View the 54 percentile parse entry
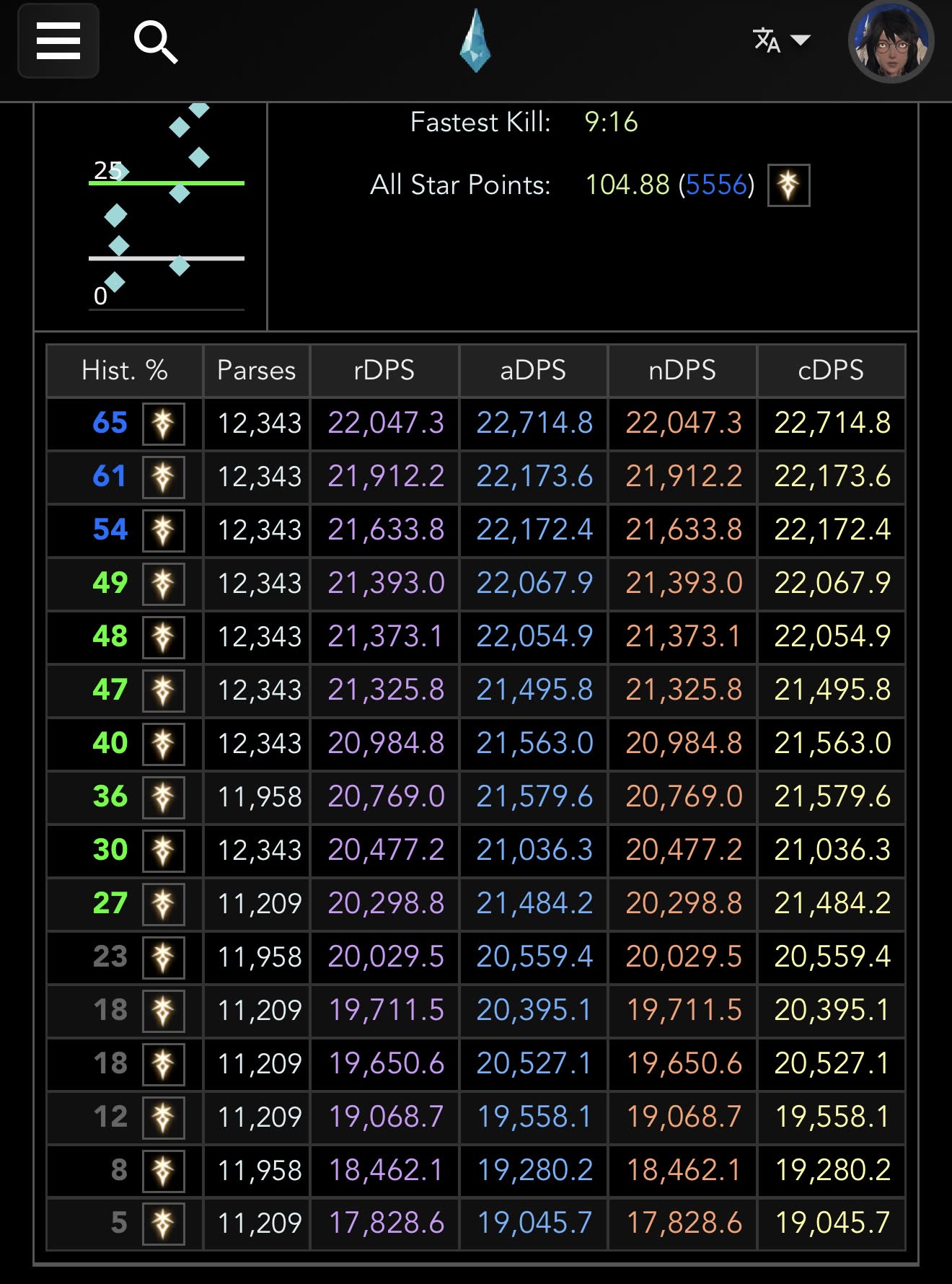The height and width of the screenshot is (1284, 952). pos(110,529)
